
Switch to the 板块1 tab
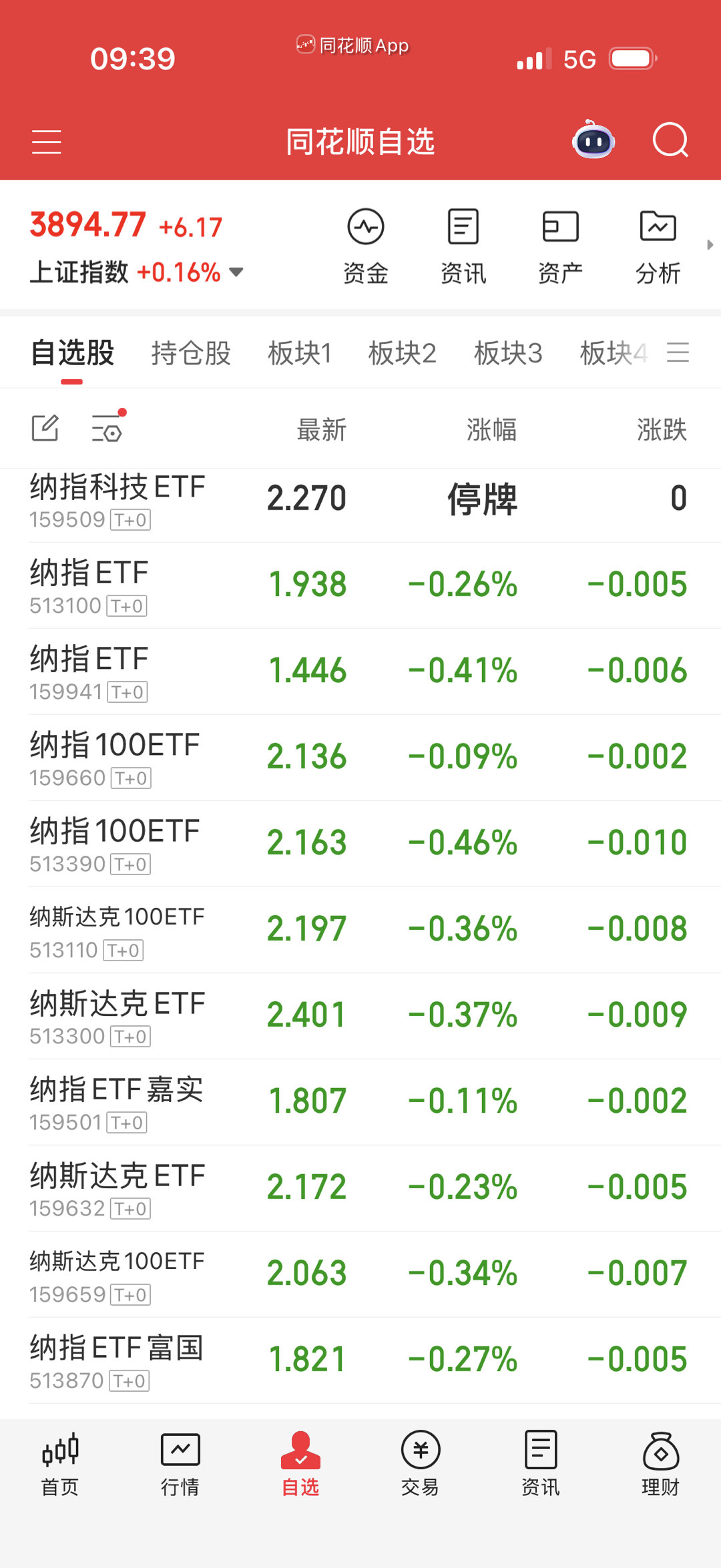(300, 353)
